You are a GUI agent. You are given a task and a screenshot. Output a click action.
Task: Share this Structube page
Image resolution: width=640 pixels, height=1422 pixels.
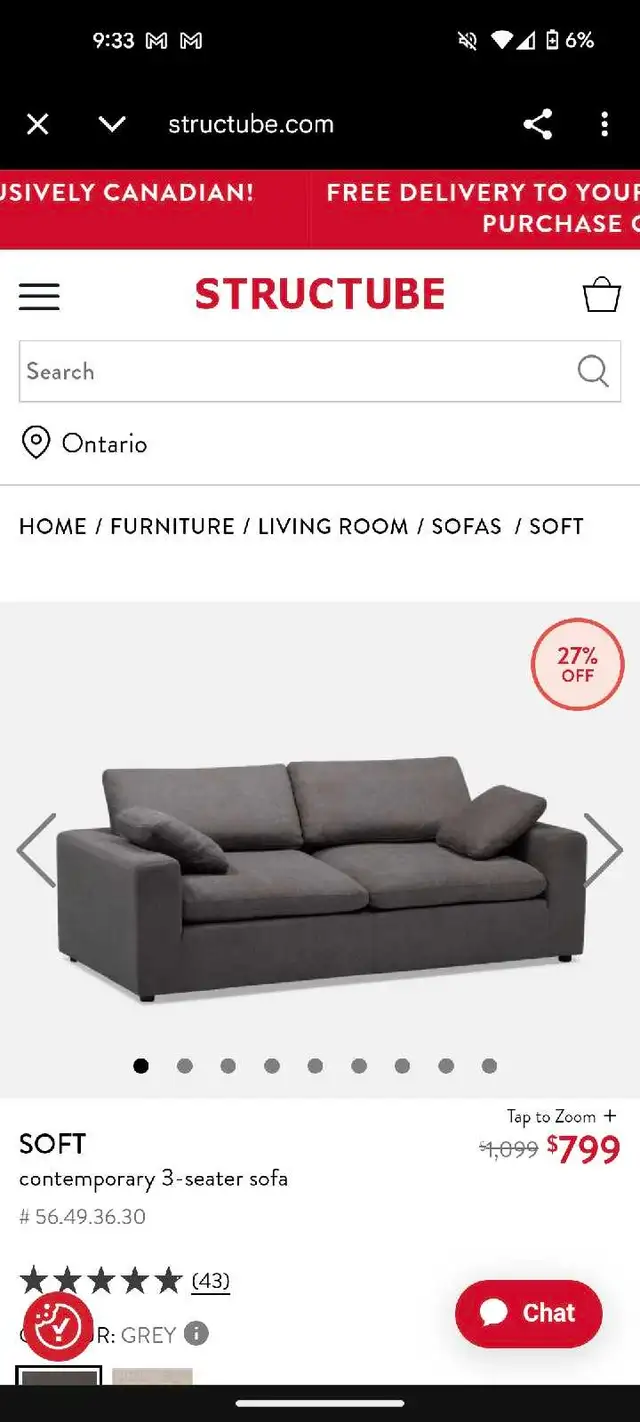coord(538,124)
